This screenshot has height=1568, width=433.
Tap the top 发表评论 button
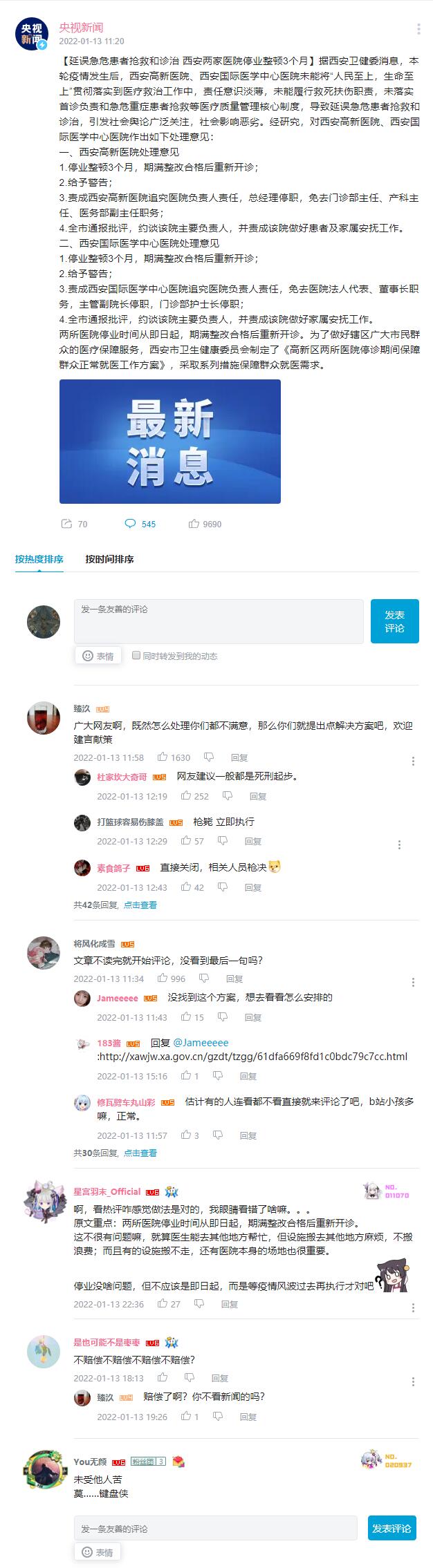click(394, 621)
